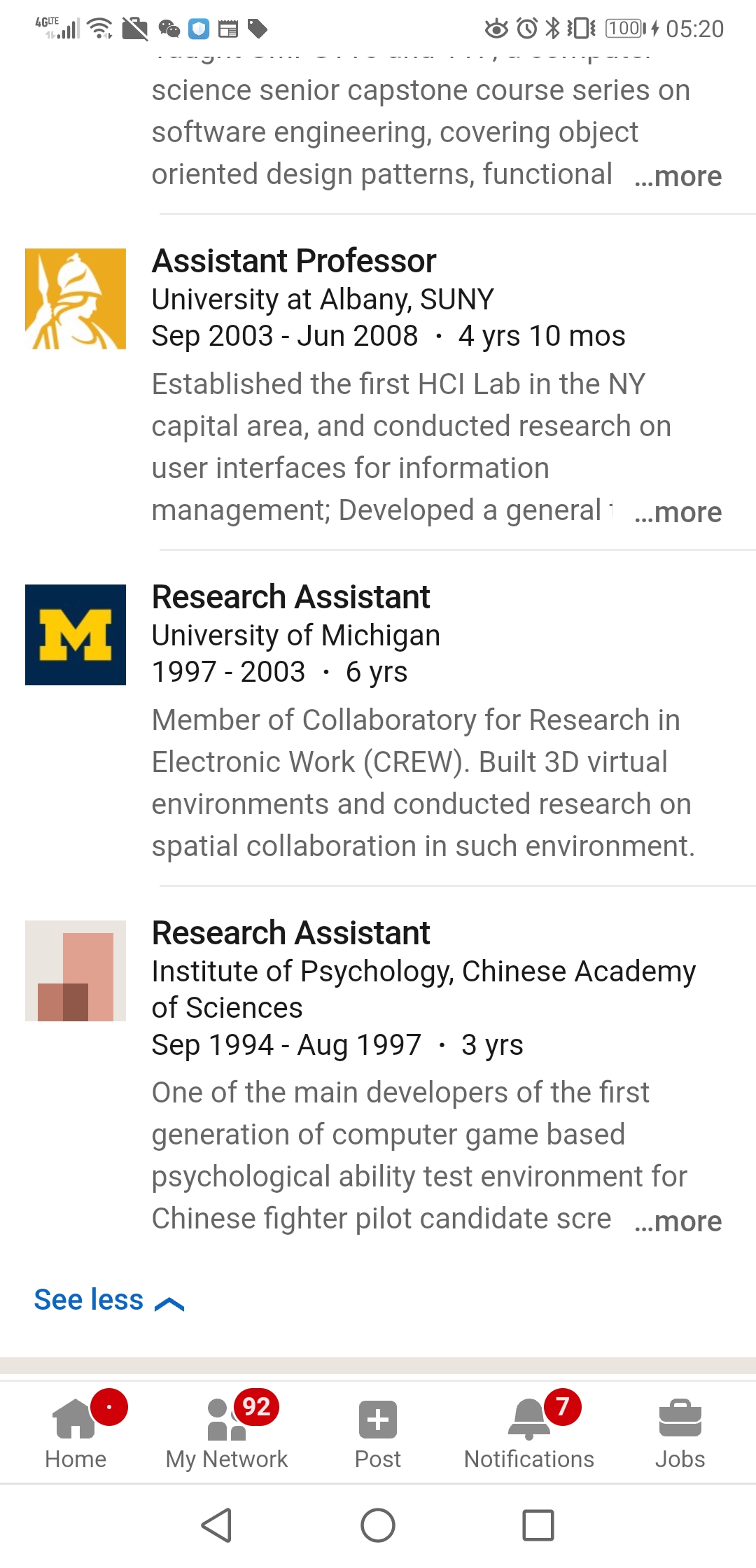Expand the Assistant Professor description with more

tap(678, 512)
